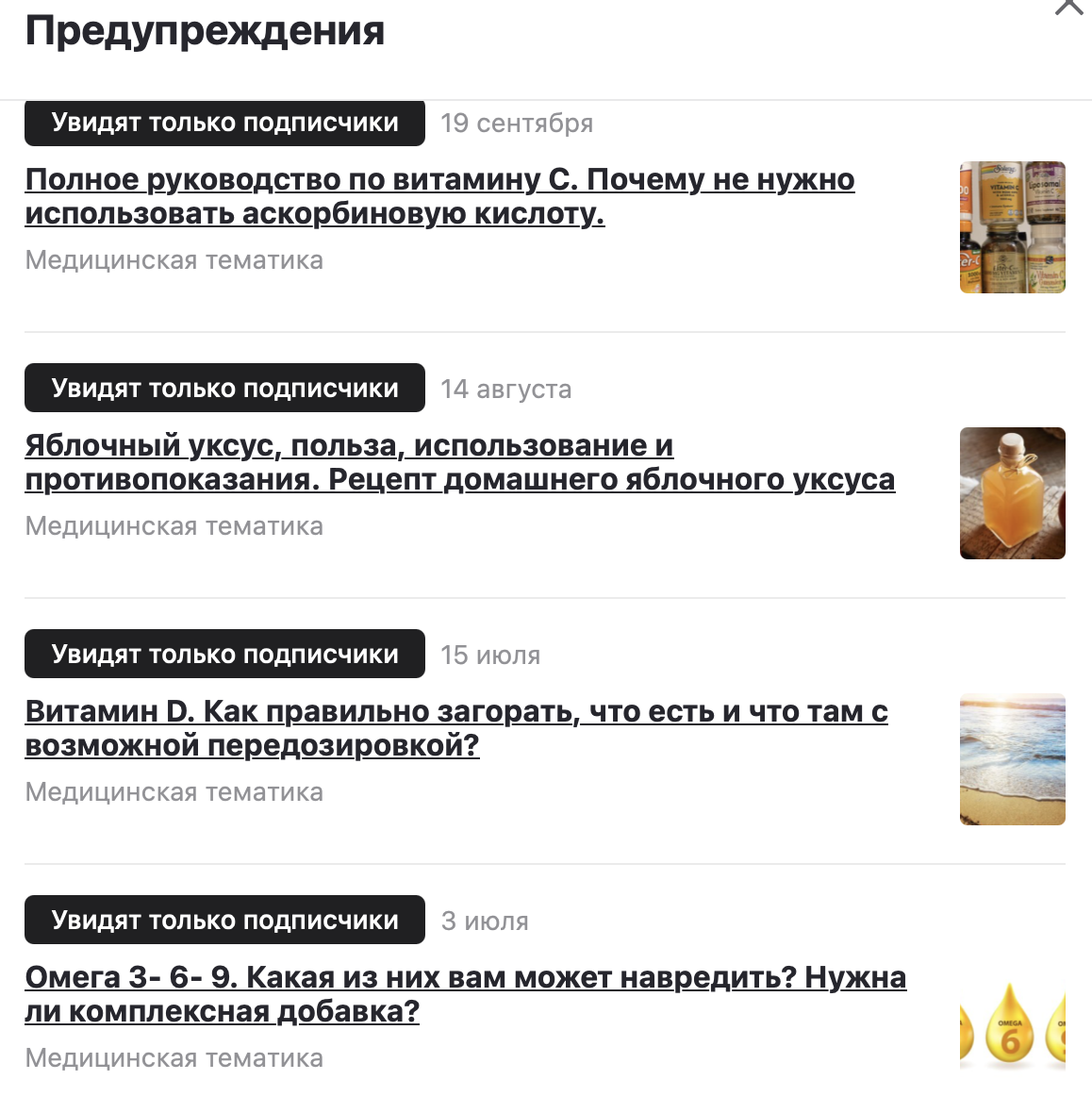
Task: Open Медицинская тематика under the vitamin C article
Action: [x=174, y=260]
